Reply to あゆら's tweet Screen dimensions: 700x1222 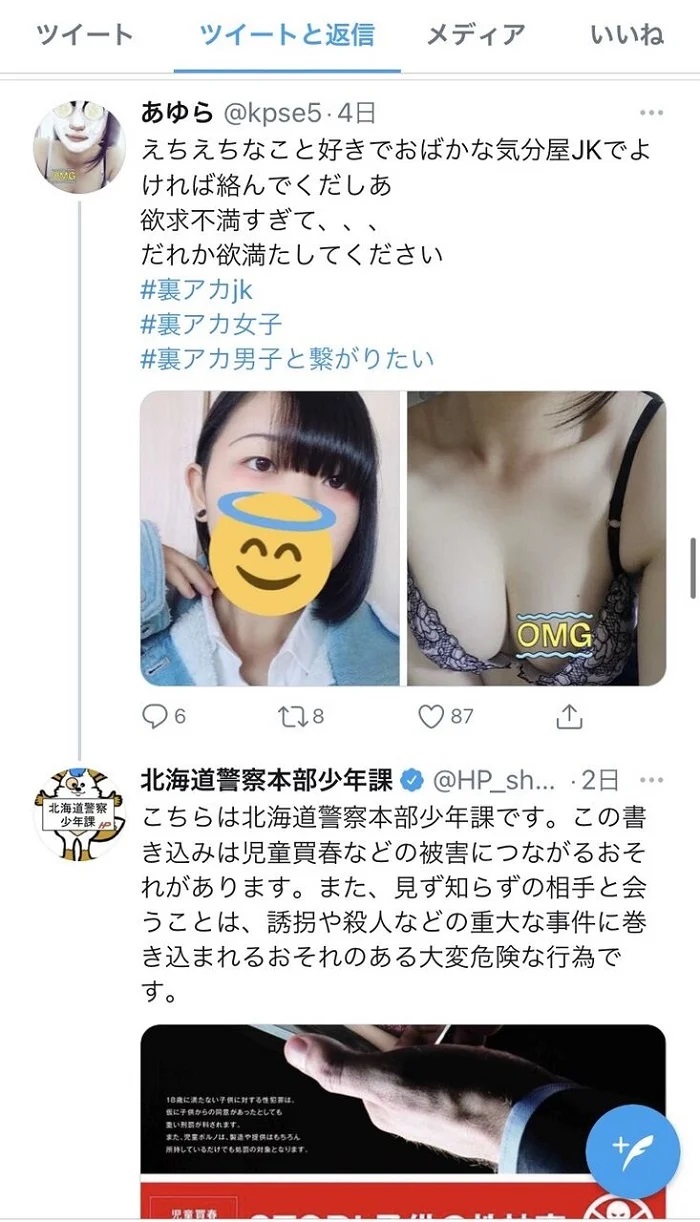164,715
